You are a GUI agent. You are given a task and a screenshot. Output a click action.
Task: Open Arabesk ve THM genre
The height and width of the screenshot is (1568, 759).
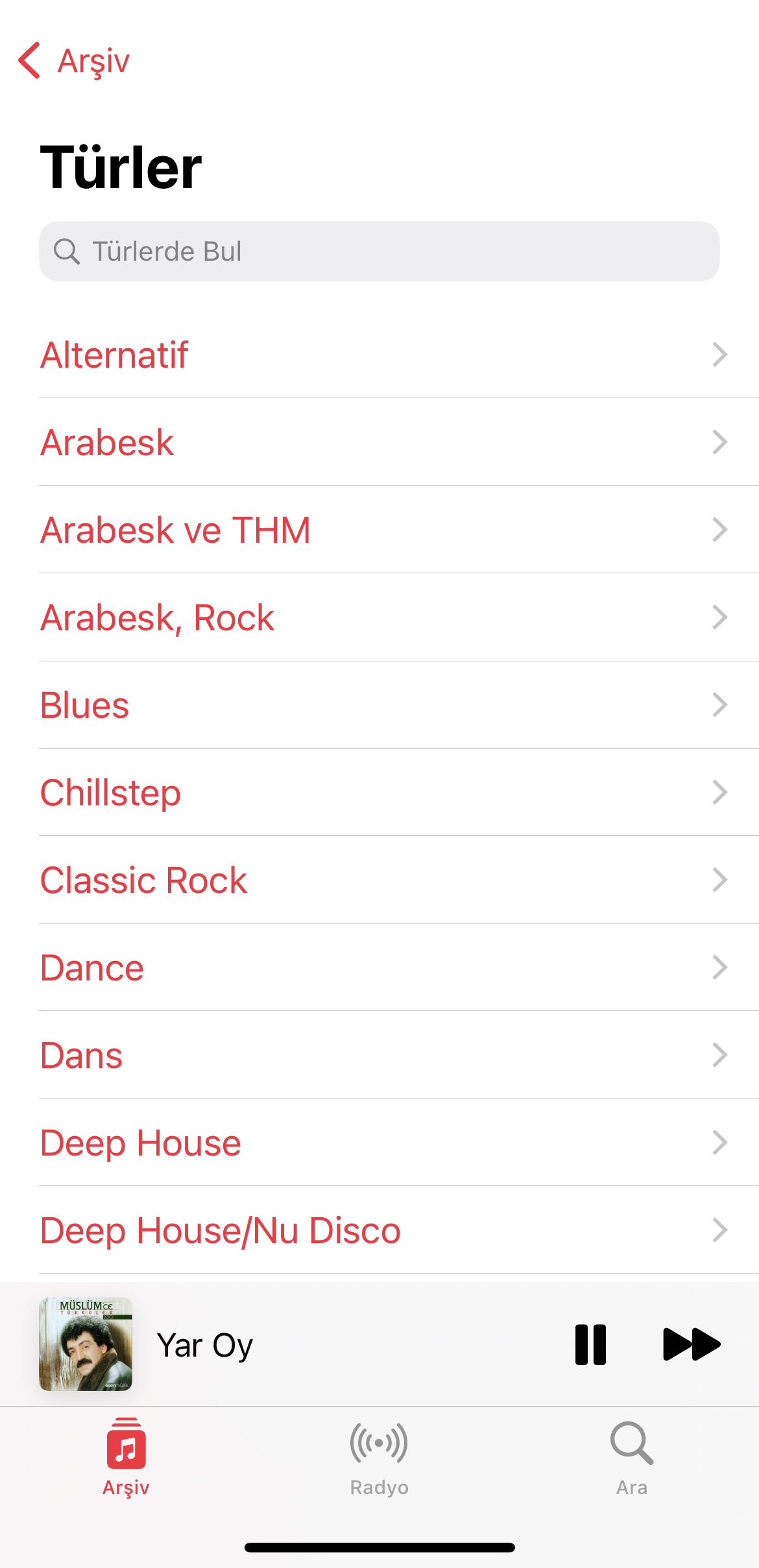click(x=379, y=530)
